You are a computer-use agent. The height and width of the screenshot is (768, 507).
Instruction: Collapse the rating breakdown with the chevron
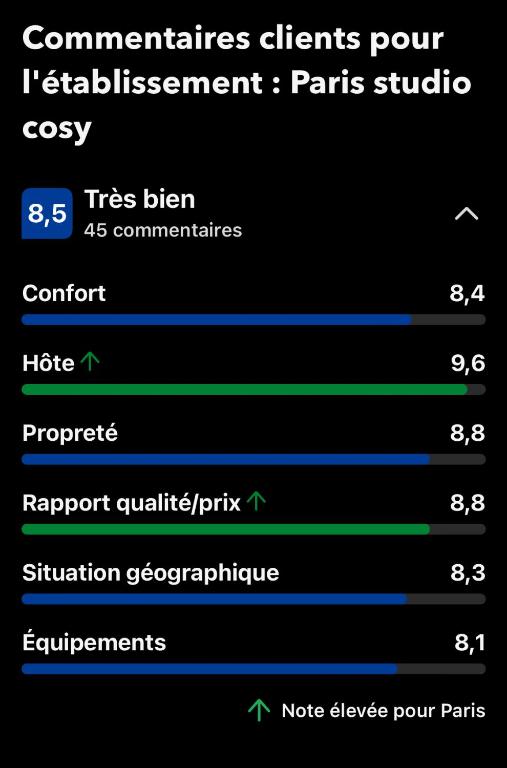click(466, 214)
